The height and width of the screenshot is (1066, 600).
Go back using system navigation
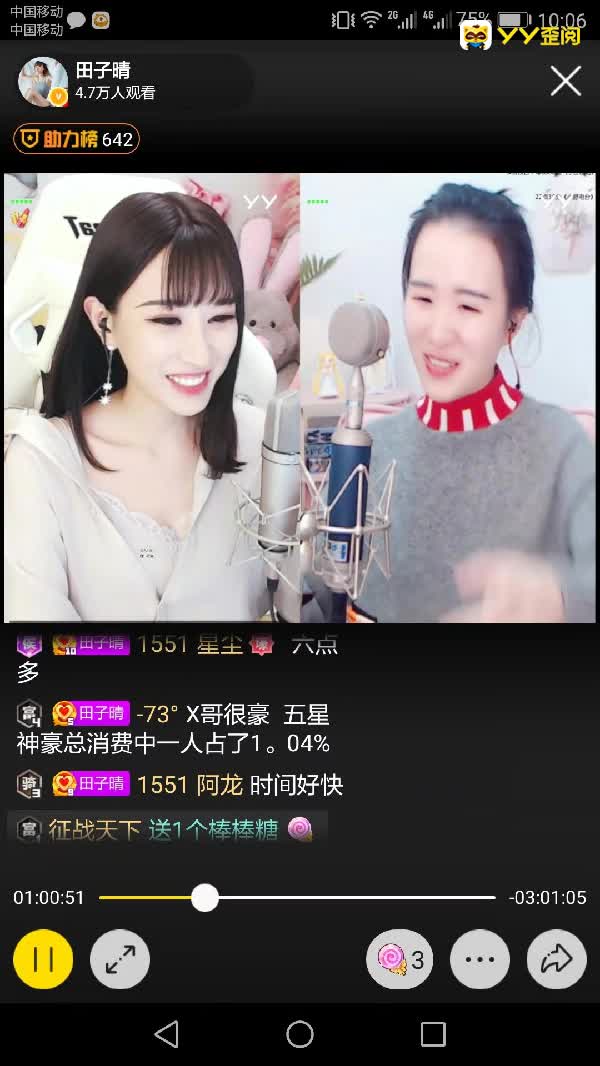167,1034
